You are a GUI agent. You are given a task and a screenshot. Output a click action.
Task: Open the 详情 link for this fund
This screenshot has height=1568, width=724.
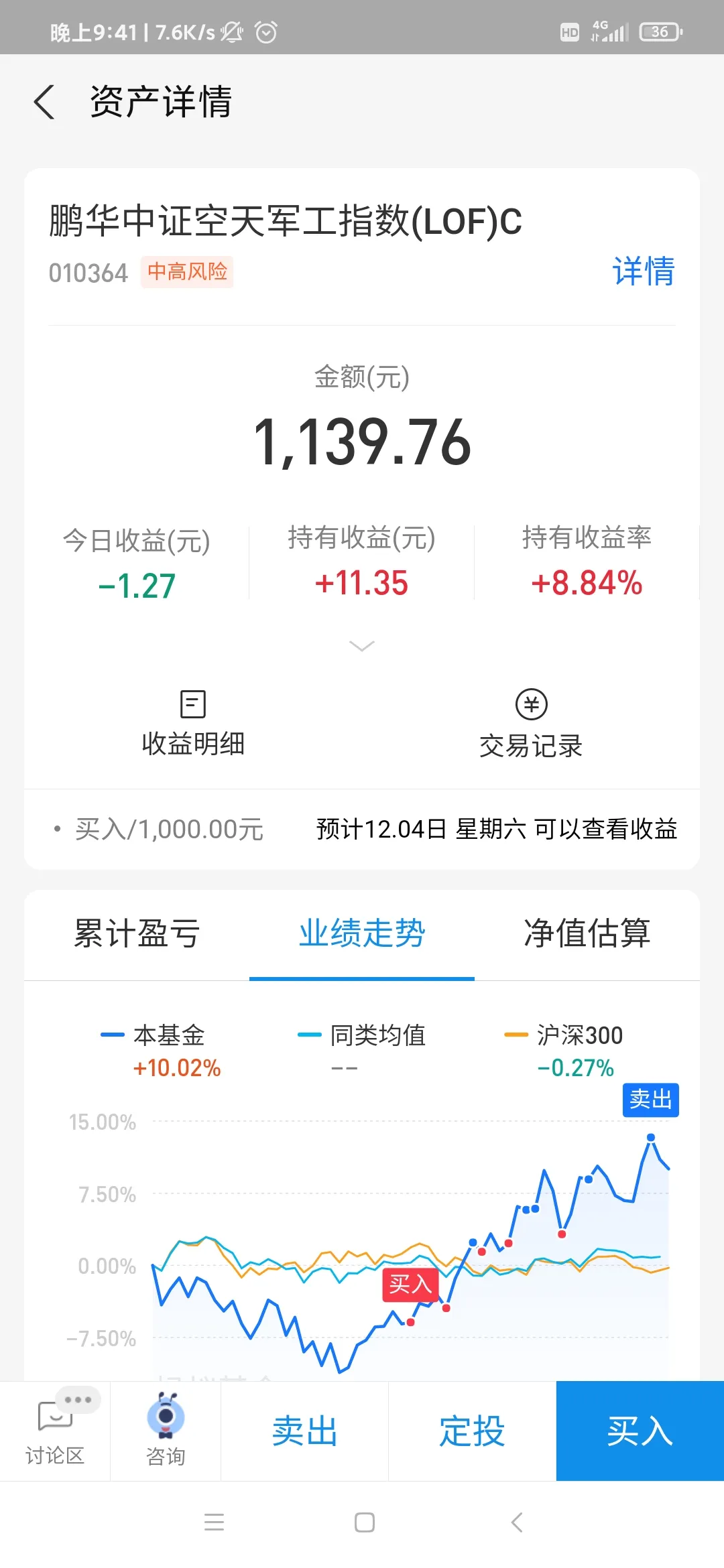pyautogui.click(x=643, y=271)
